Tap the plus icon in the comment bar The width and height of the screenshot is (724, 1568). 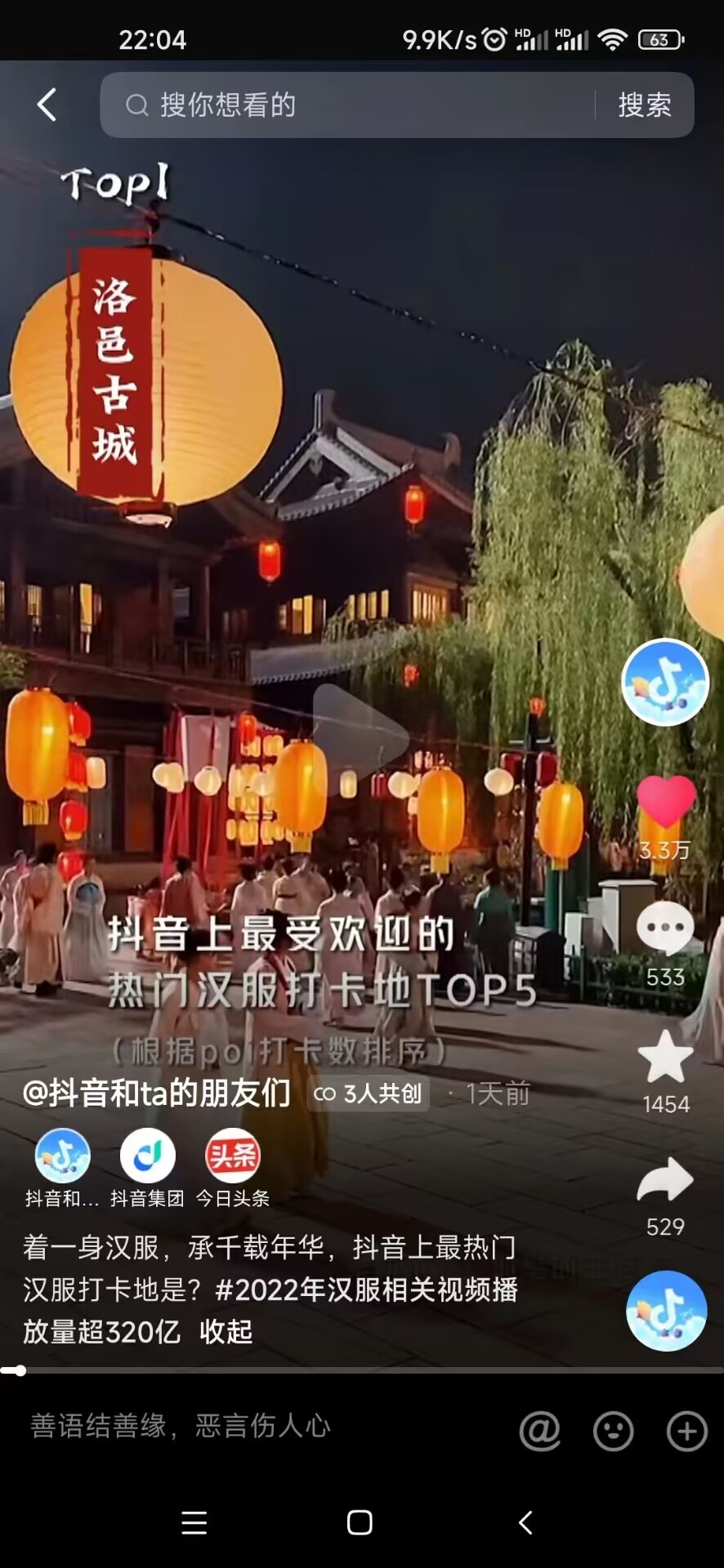coord(686,1431)
